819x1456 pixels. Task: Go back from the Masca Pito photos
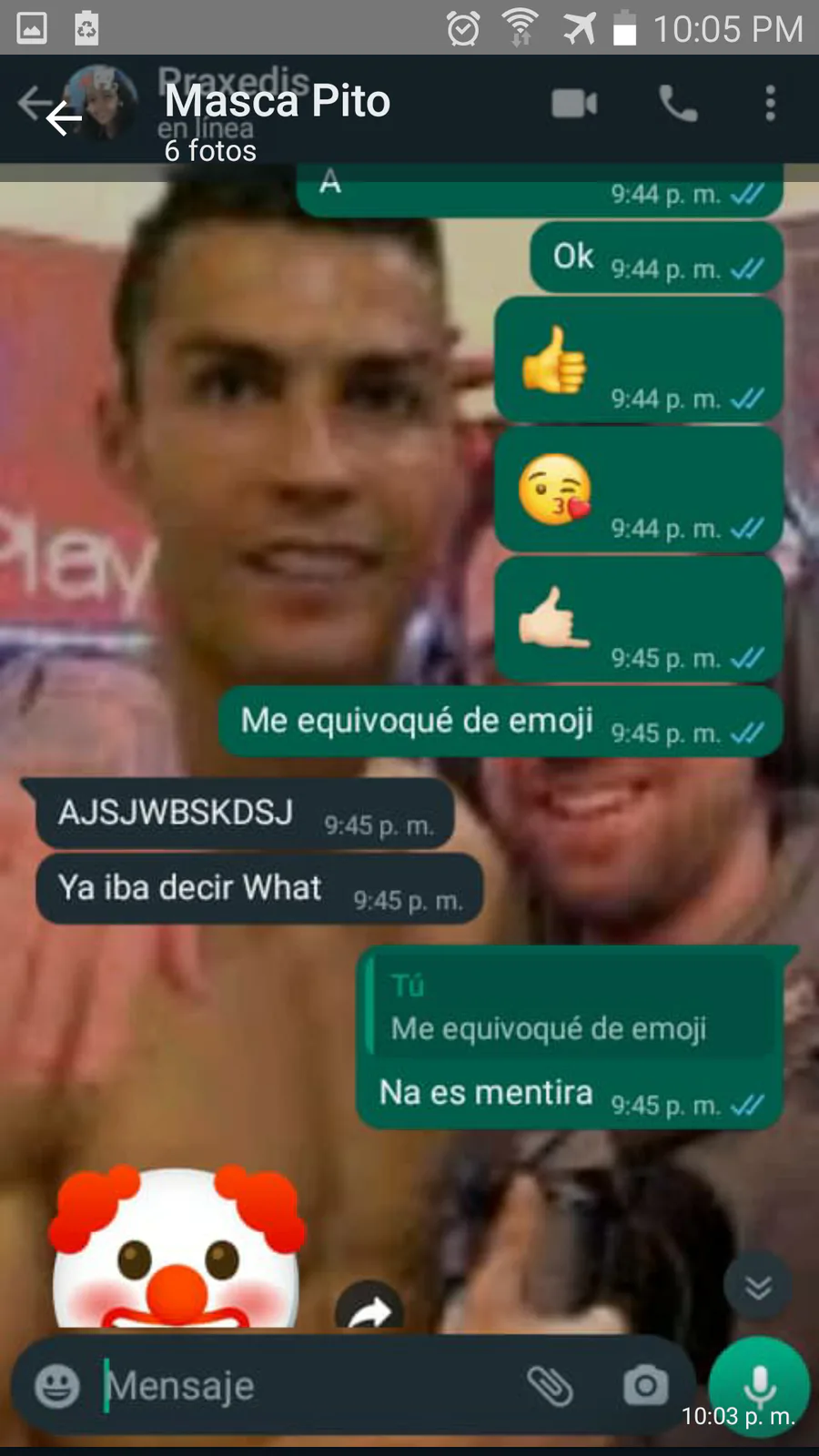pos(63,118)
